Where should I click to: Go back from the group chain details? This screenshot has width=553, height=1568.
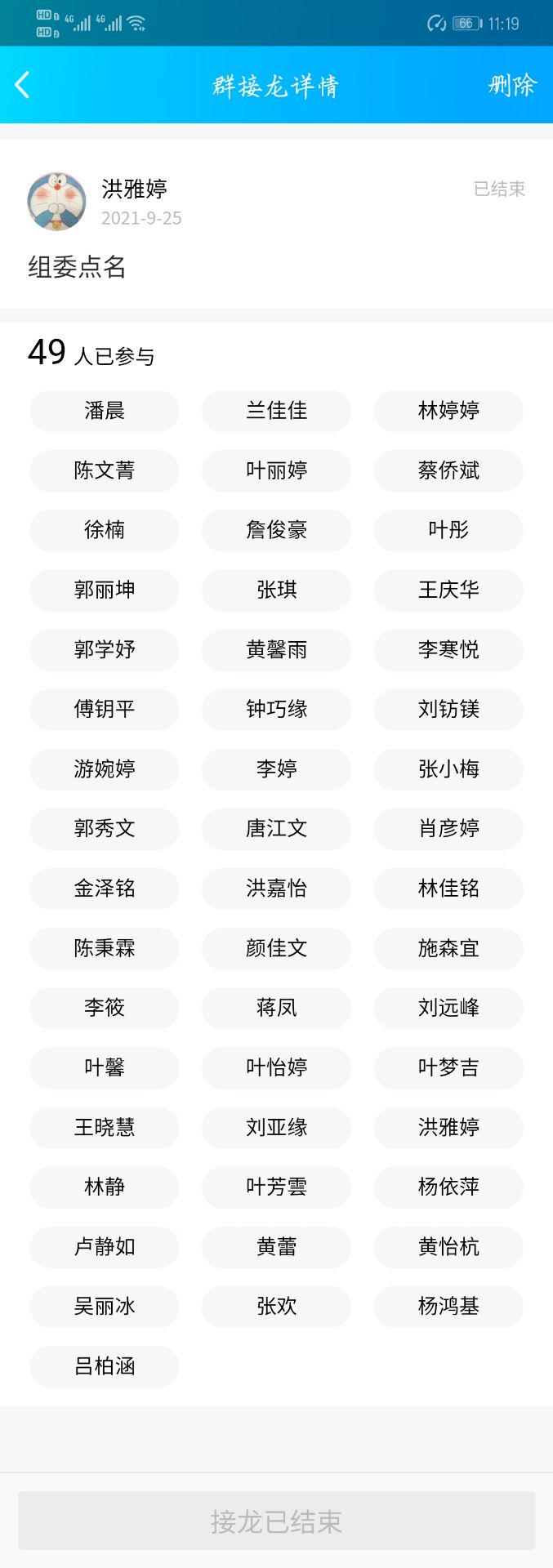23,85
